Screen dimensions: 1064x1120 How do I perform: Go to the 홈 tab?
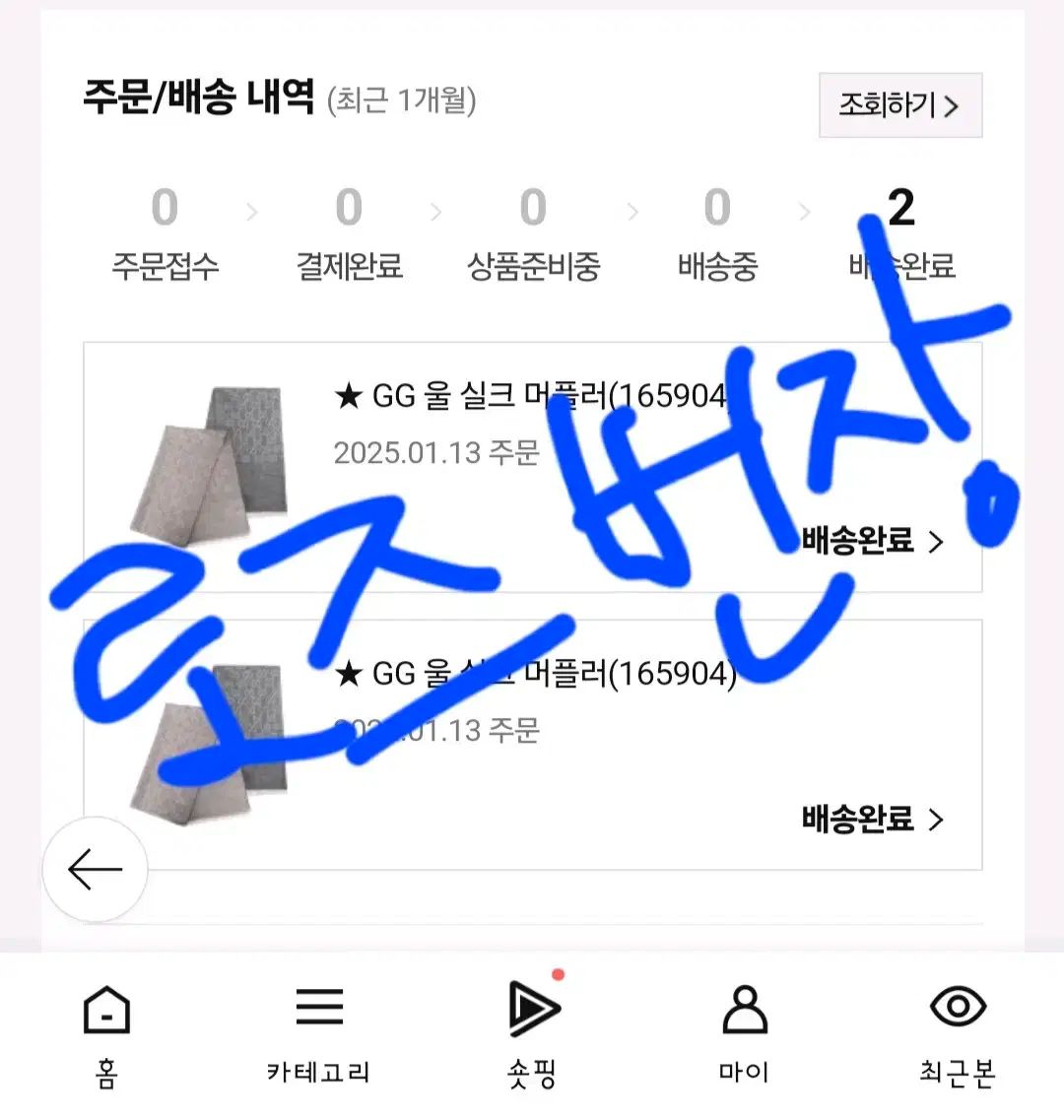click(106, 1034)
